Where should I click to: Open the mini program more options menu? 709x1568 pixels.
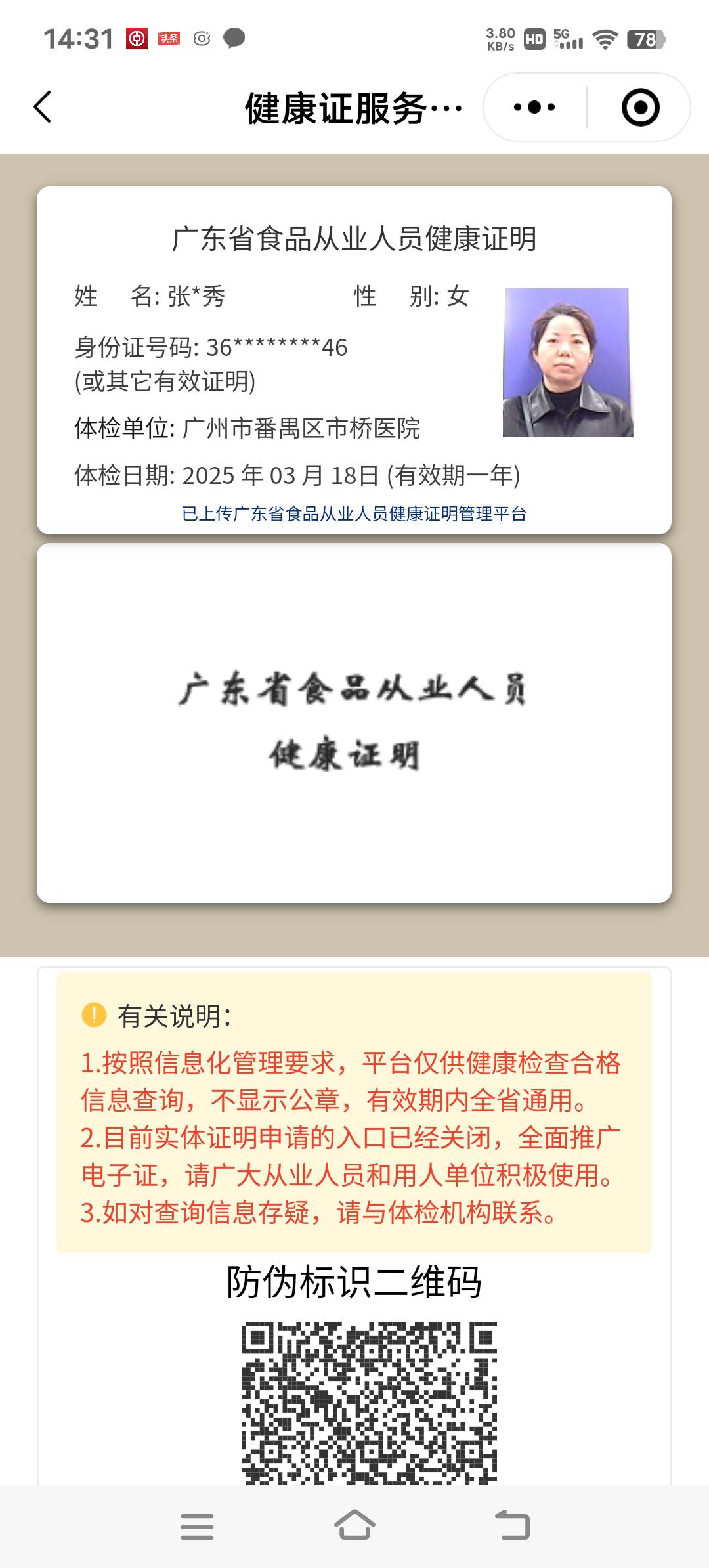coord(534,107)
